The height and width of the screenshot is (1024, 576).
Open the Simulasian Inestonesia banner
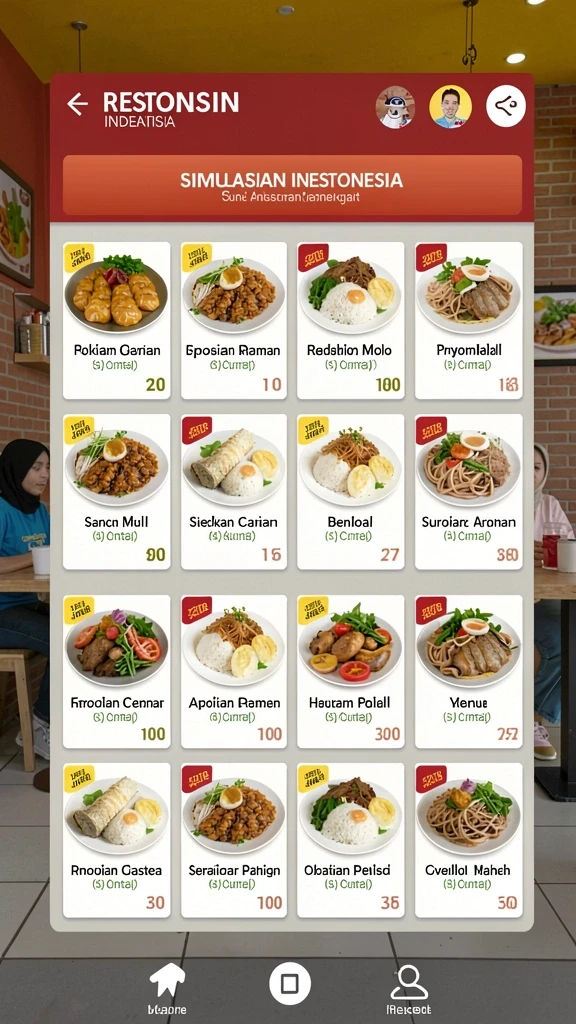click(293, 185)
